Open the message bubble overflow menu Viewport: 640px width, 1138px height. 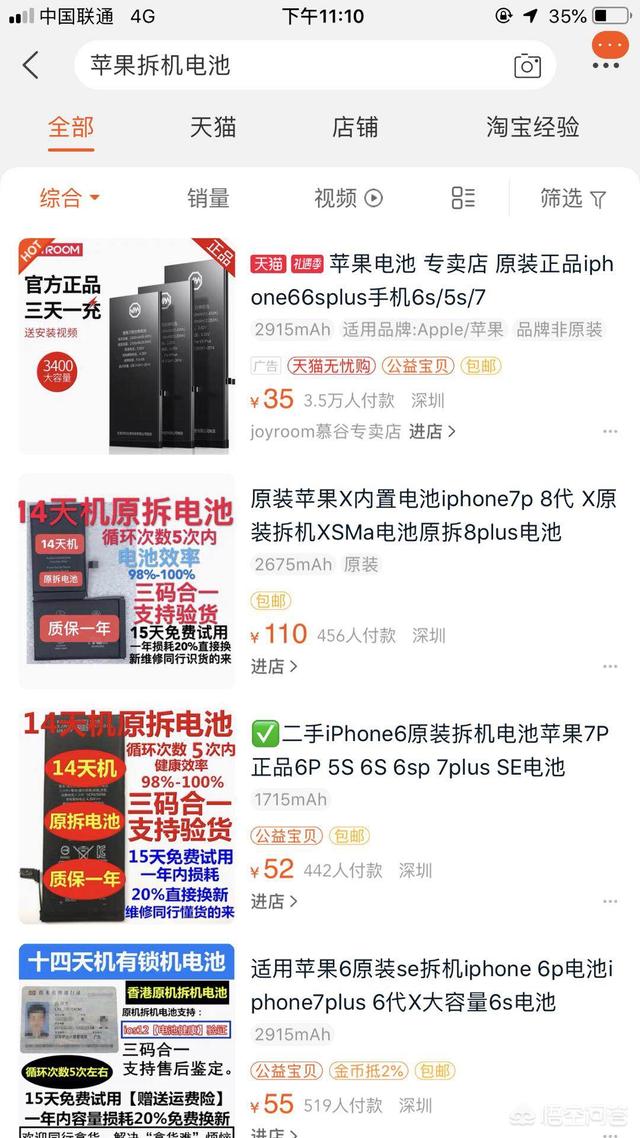(x=605, y=53)
